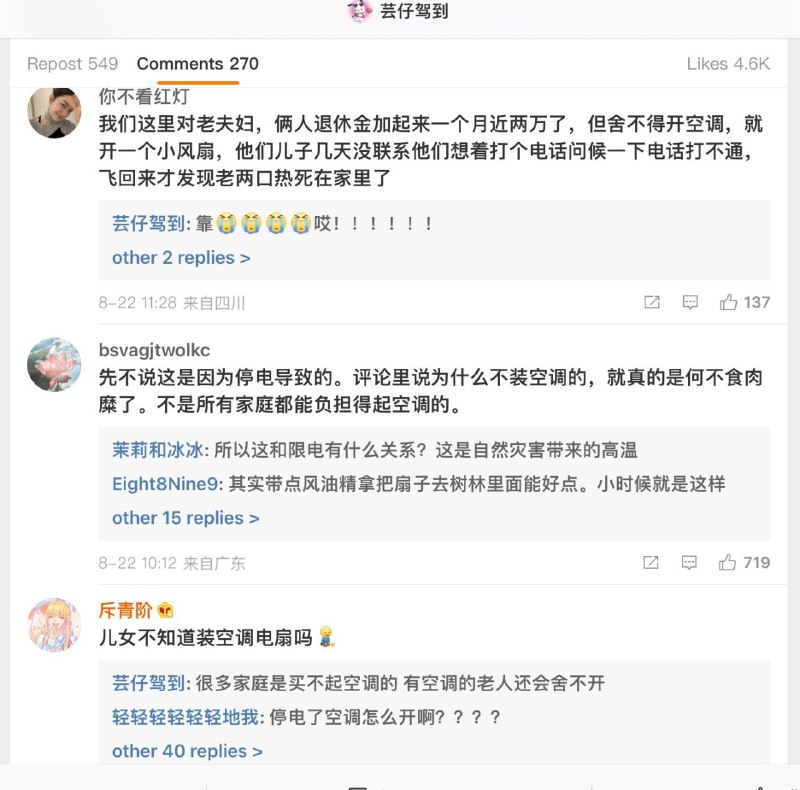
Task: Expand other 15 replies
Action: (185, 518)
